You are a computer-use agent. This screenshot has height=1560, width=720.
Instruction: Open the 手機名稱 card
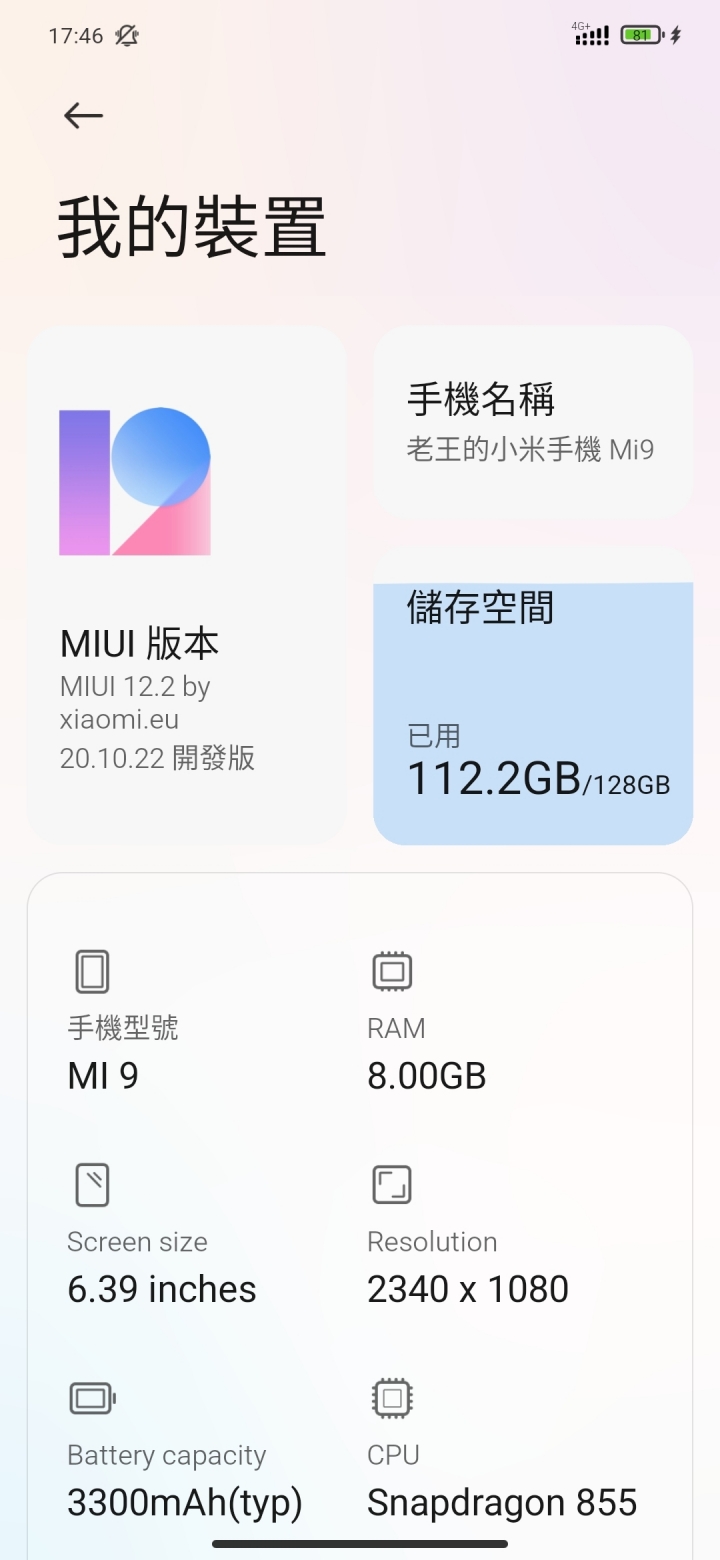coord(533,421)
